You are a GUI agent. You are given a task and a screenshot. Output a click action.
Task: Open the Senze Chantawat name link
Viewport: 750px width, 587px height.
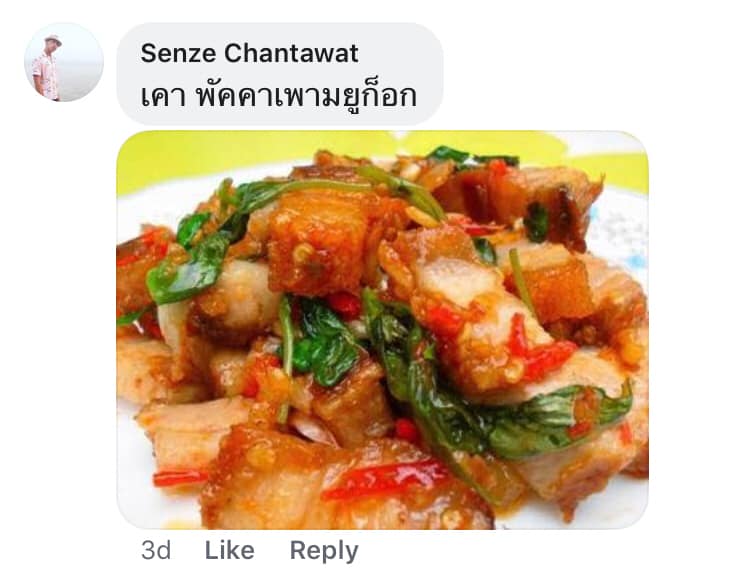tap(249, 53)
